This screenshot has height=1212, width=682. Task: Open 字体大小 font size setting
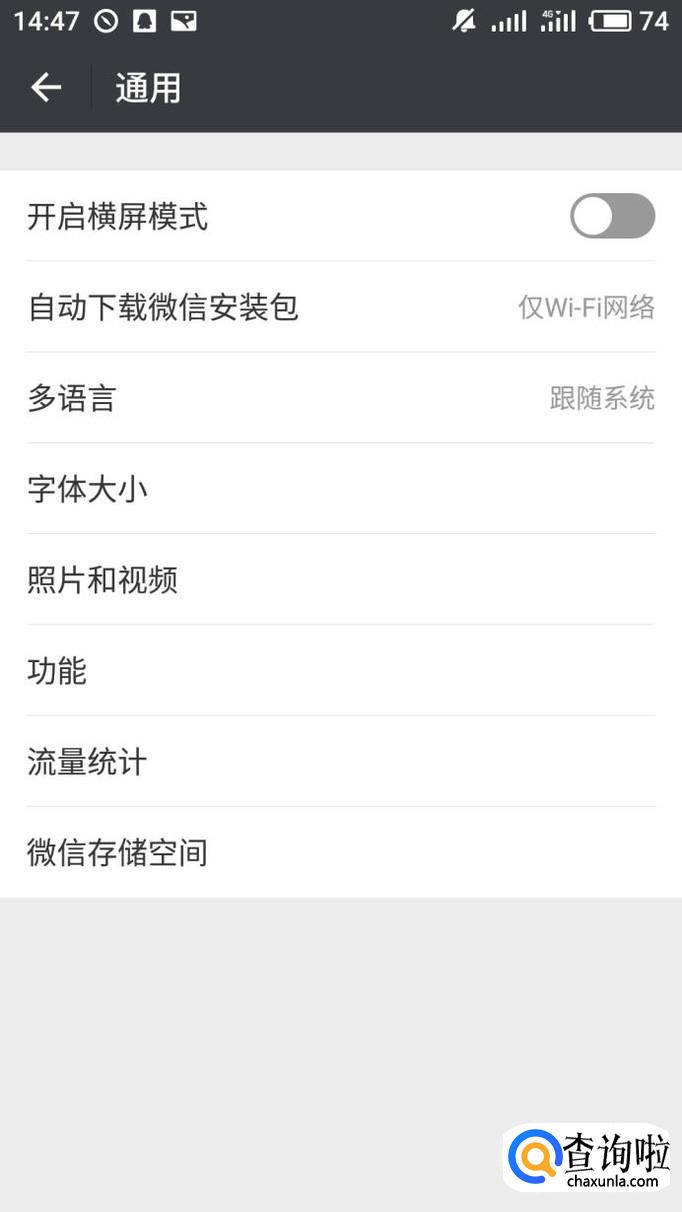point(340,489)
